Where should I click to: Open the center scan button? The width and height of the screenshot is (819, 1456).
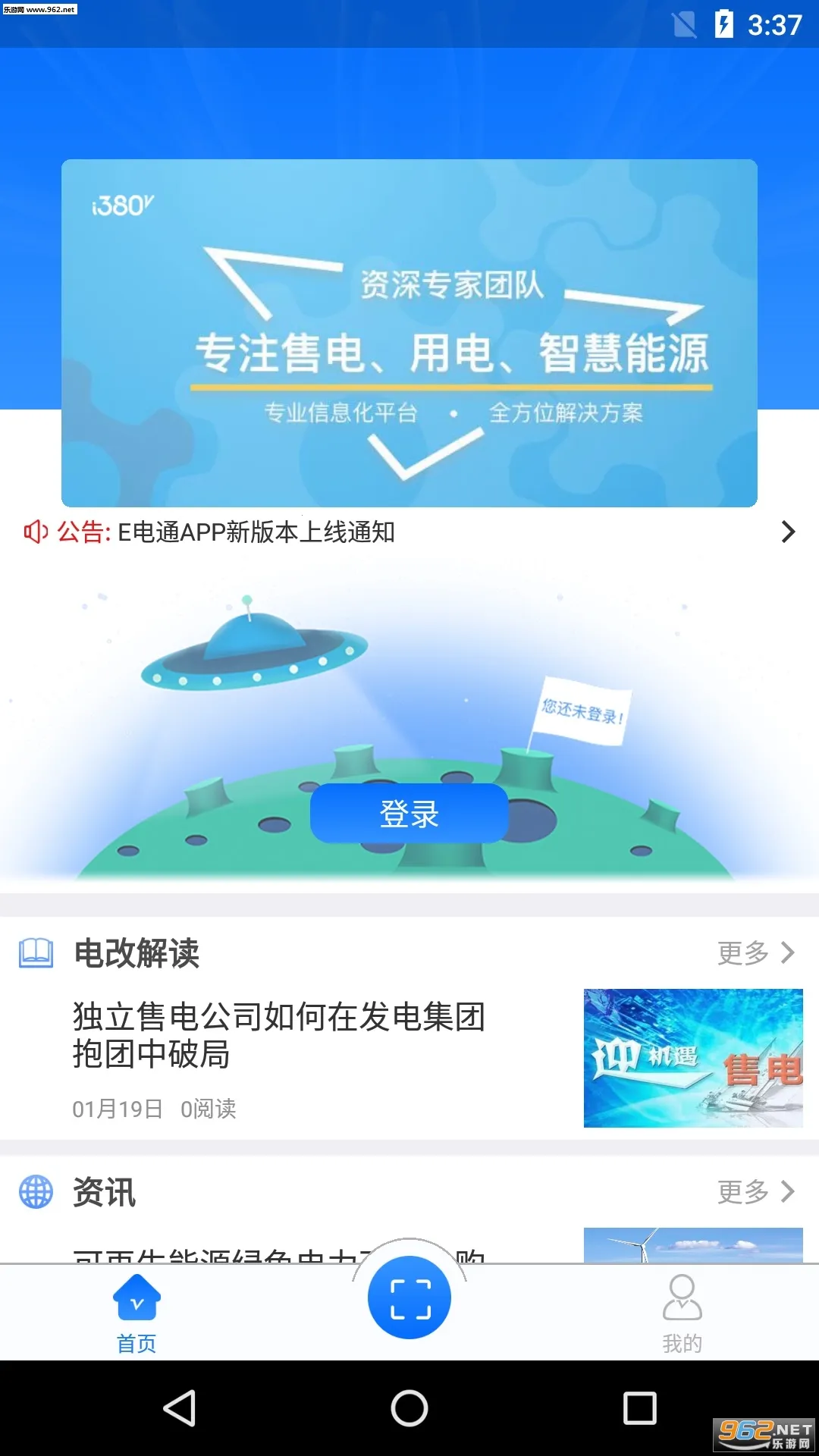pyautogui.click(x=409, y=1298)
